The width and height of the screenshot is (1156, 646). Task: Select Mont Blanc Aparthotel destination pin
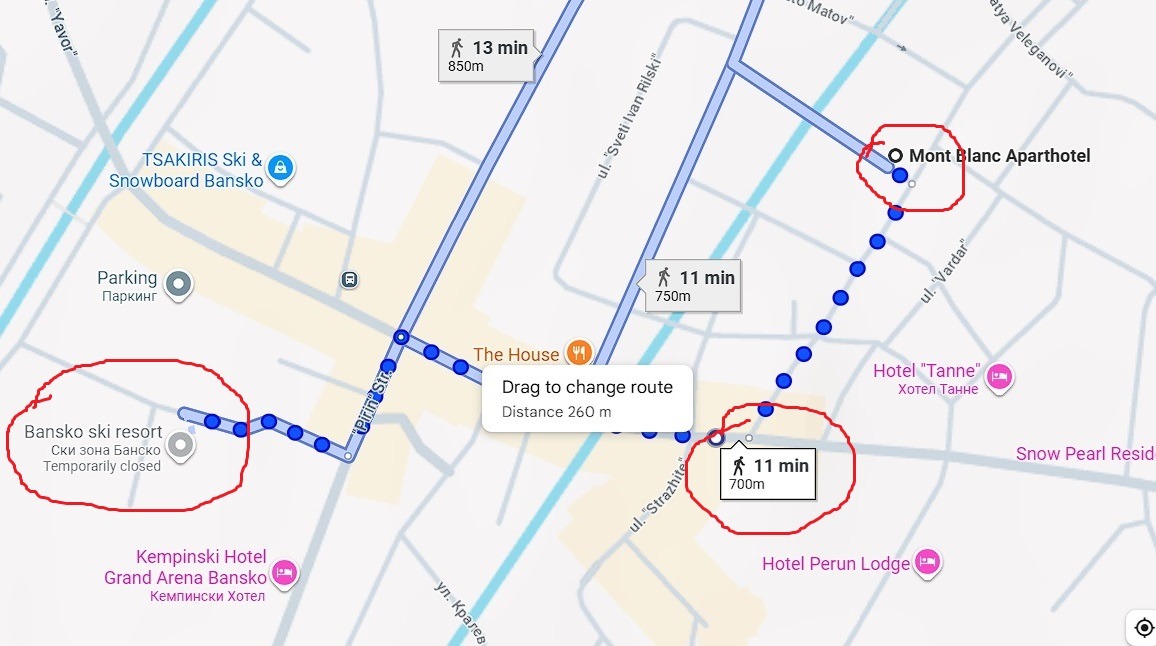[896, 155]
